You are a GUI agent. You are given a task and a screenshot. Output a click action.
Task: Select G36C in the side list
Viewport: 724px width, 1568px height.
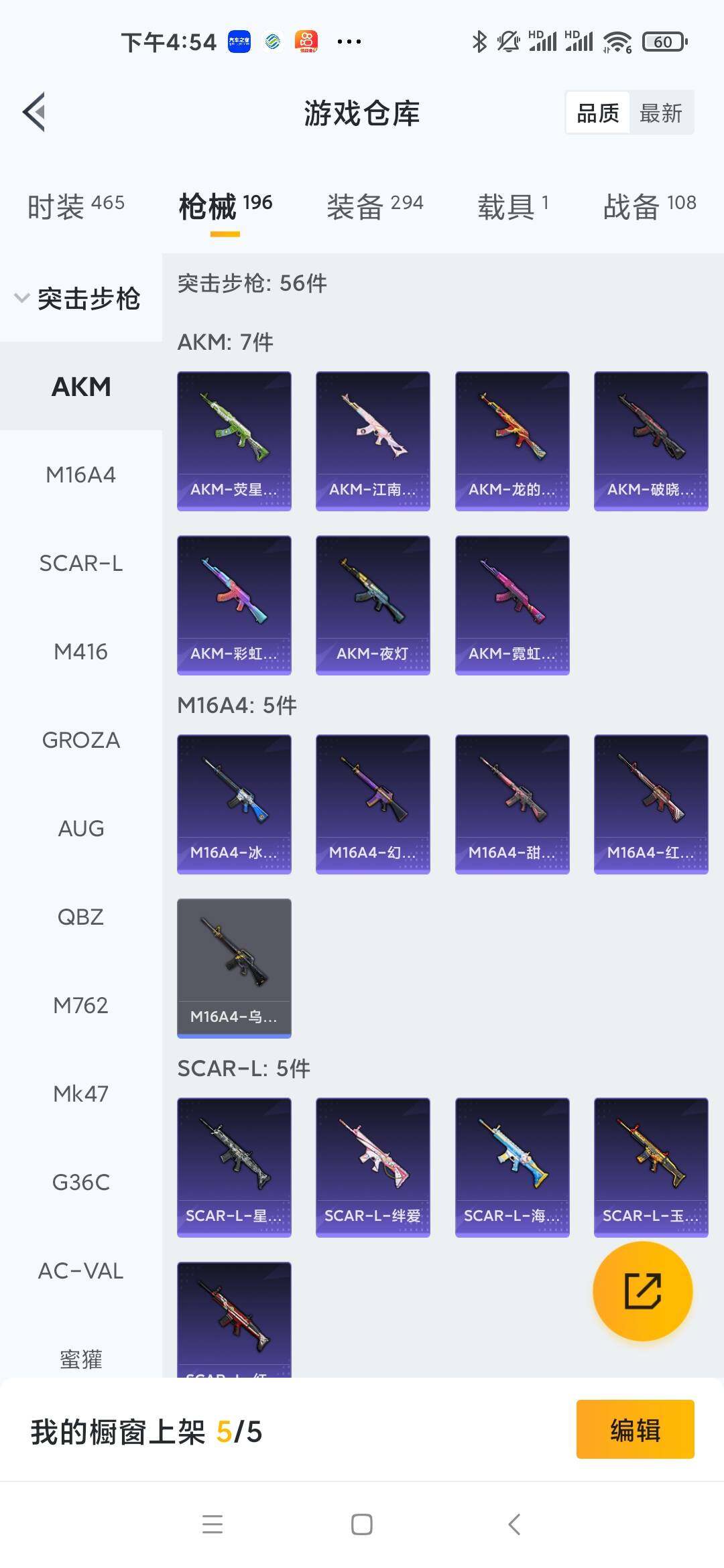click(x=80, y=1182)
